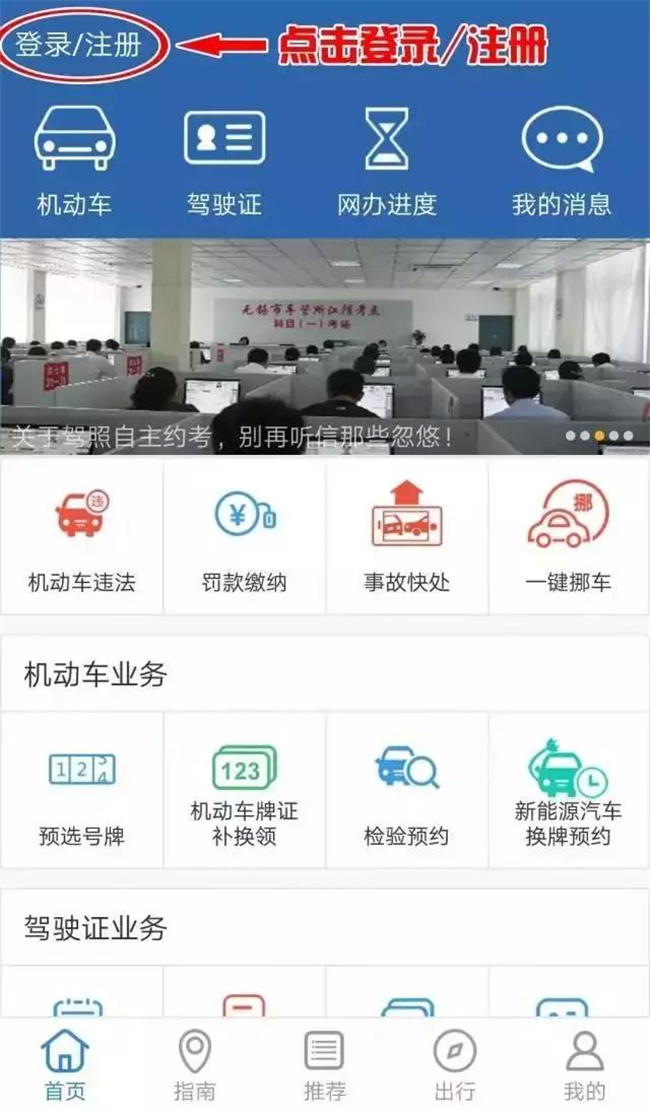
Task: Tap 登录/注册 to log in
Action: [x=78, y=45]
